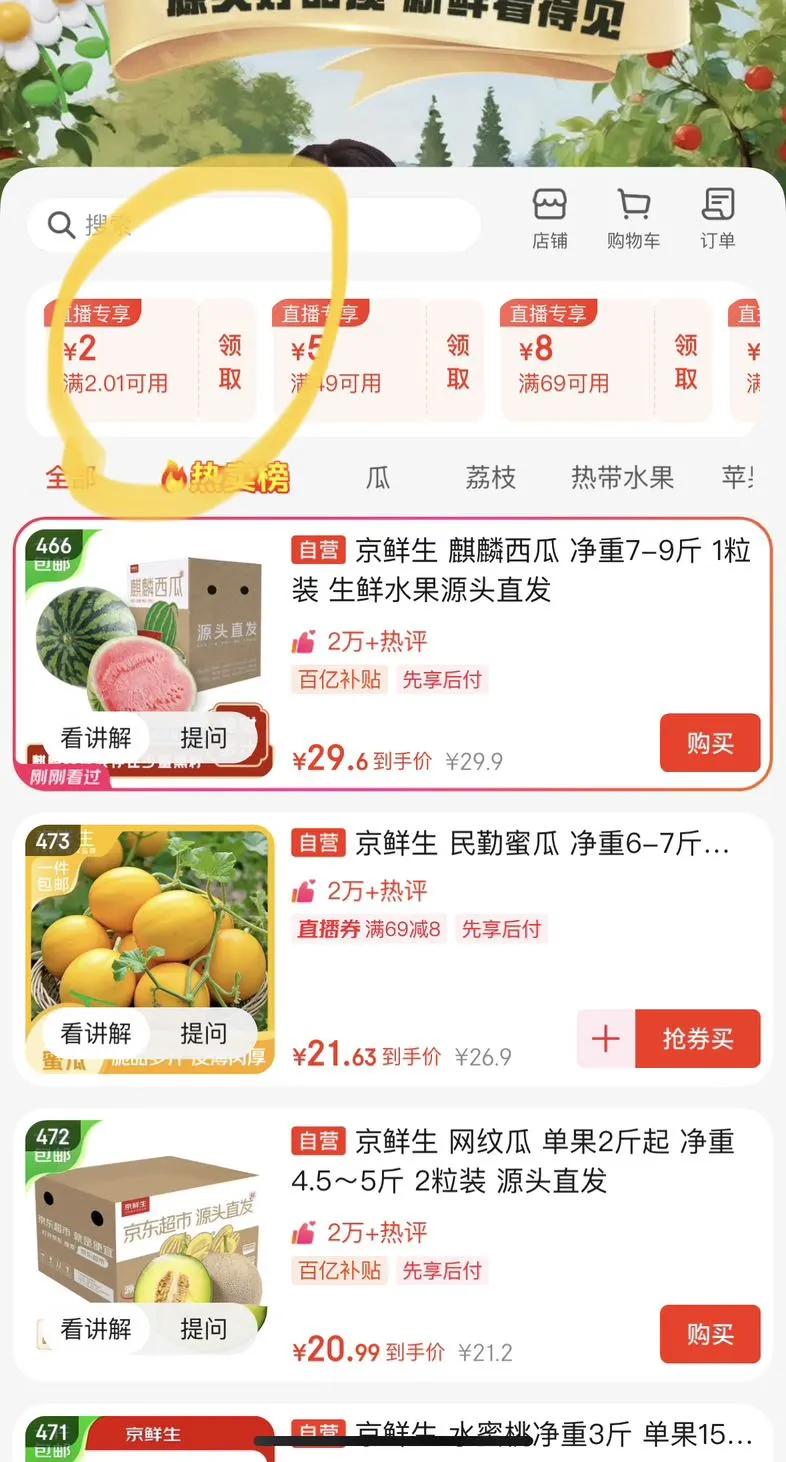Image resolution: width=786 pixels, height=1462 pixels.
Task: Tap the 搜索 search box
Action: point(250,225)
